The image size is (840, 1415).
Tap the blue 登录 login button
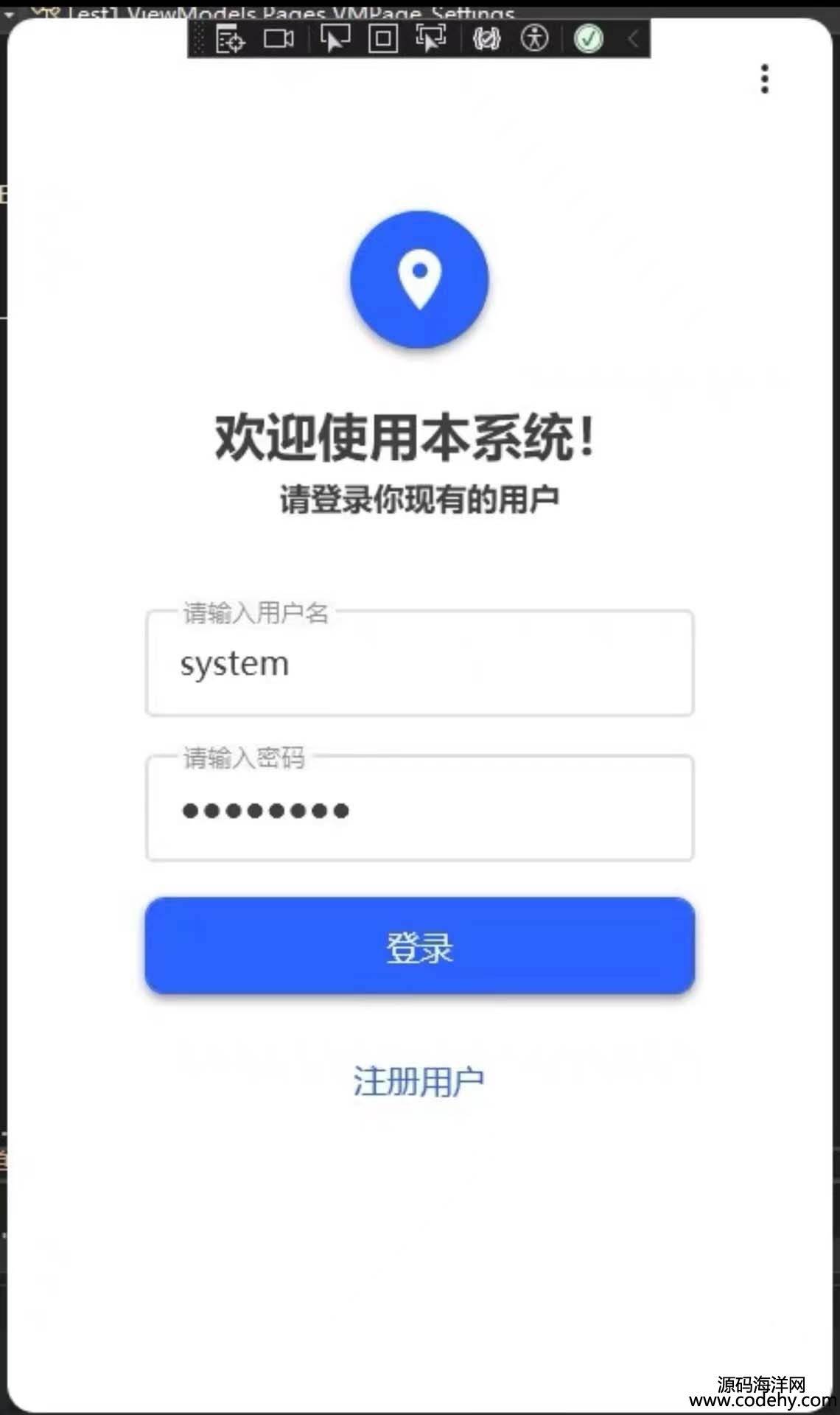coord(419,946)
